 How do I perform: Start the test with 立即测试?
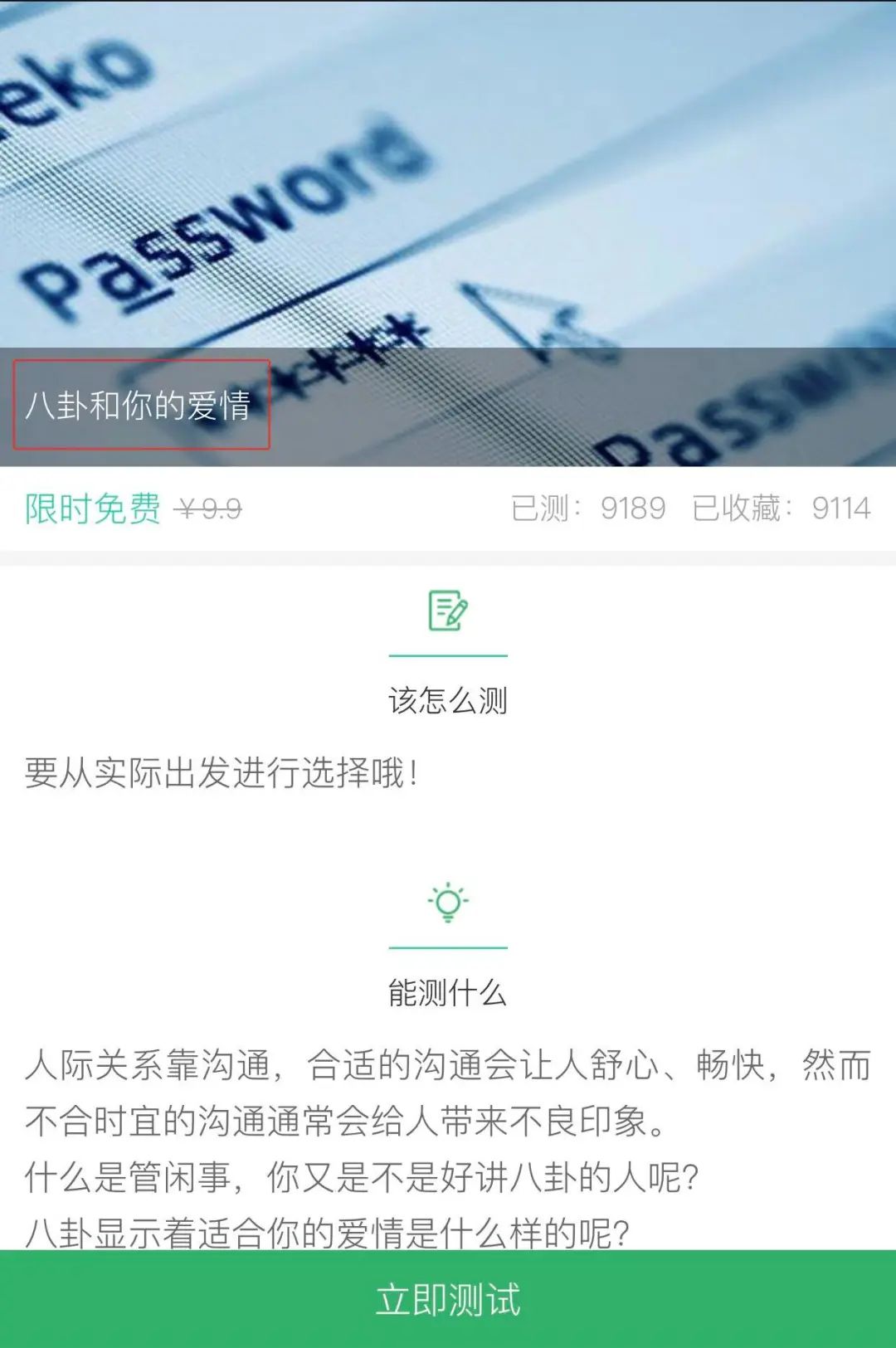pyautogui.click(x=448, y=1299)
